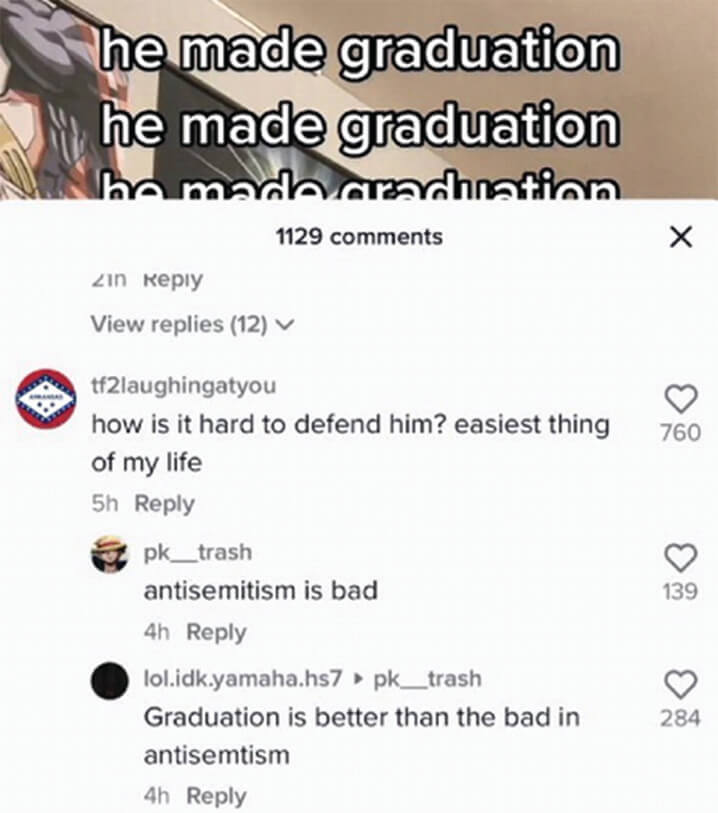
Task: Like the "antisemitism is bad" comment
Action: [x=680, y=557]
